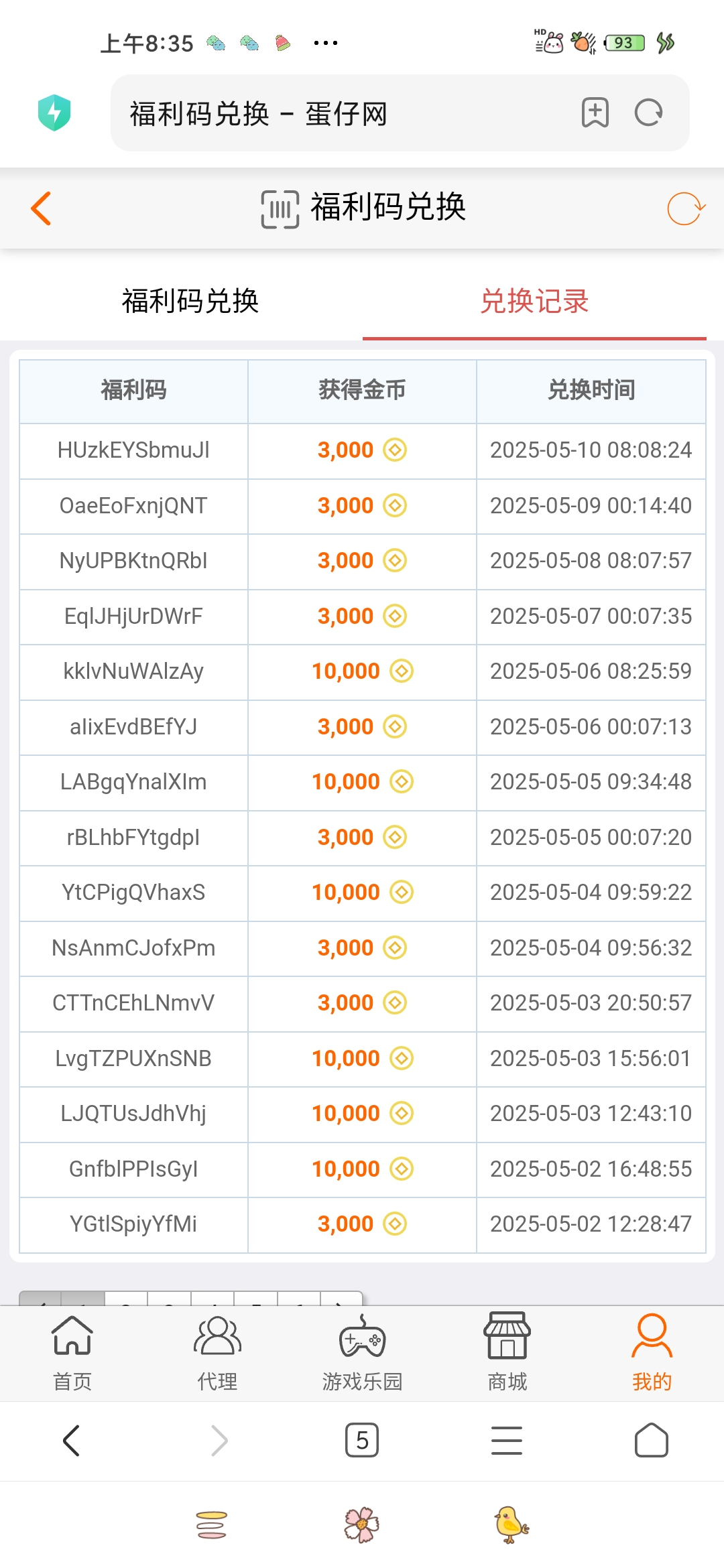The height and width of the screenshot is (1568, 724).
Task: Switch to the 福利码兑换 tab
Action: pyautogui.click(x=190, y=301)
